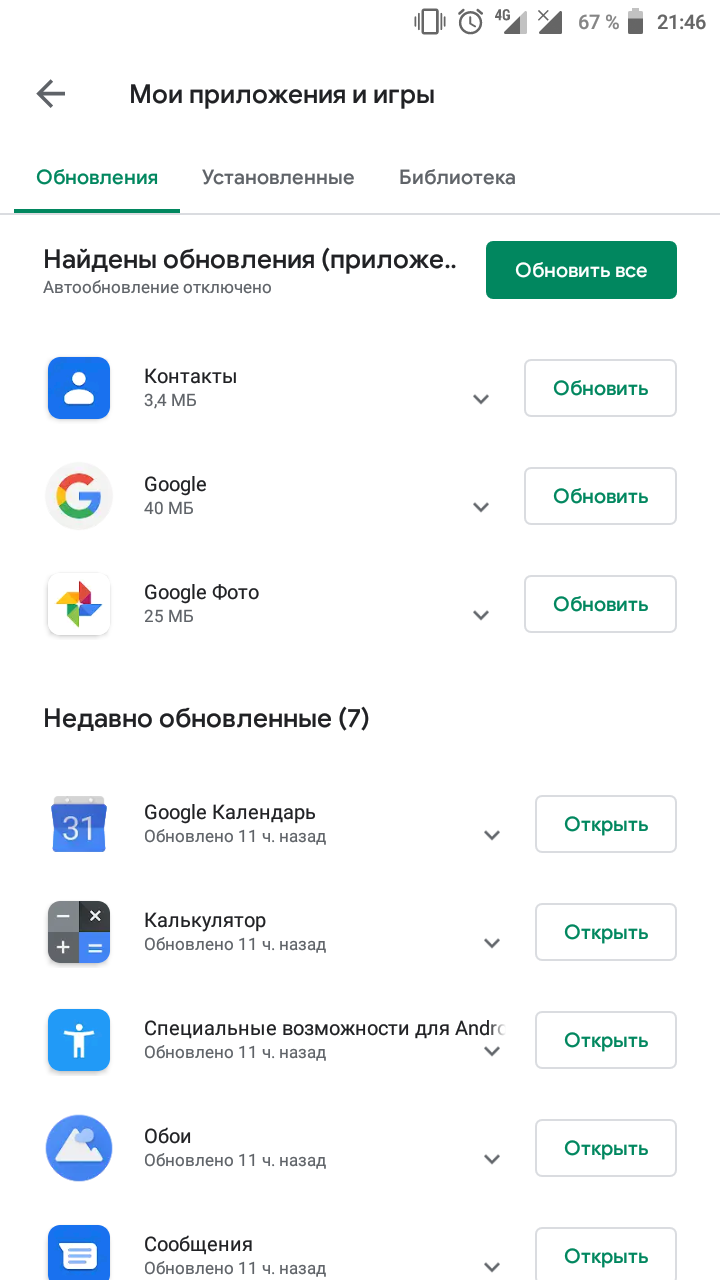Expand details for the Google app
Viewport: 720px width, 1280px height.
pyautogui.click(x=481, y=507)
